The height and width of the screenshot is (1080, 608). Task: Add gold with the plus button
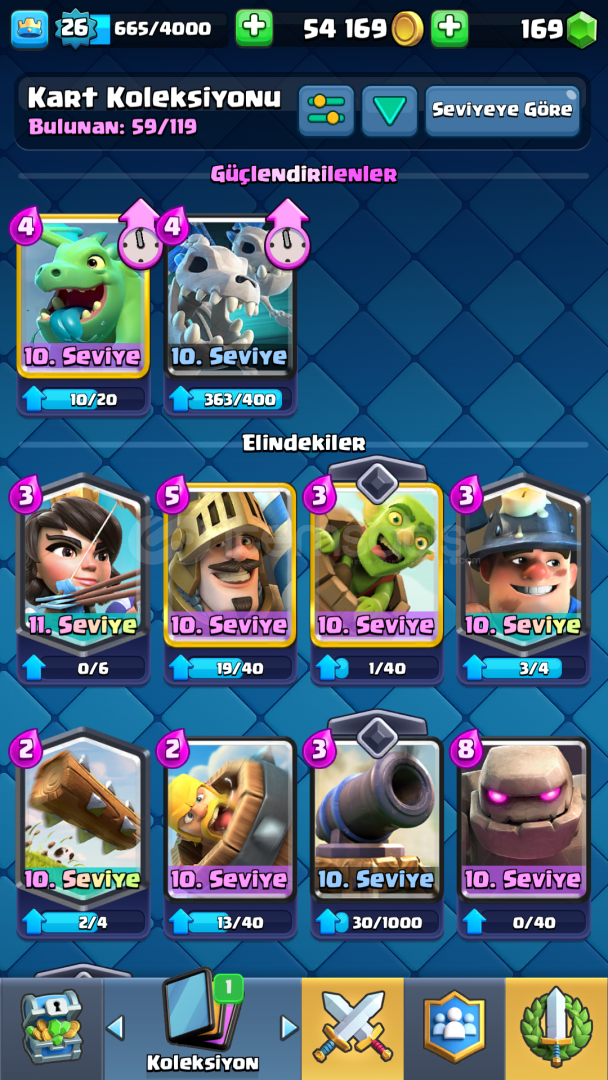450,28
